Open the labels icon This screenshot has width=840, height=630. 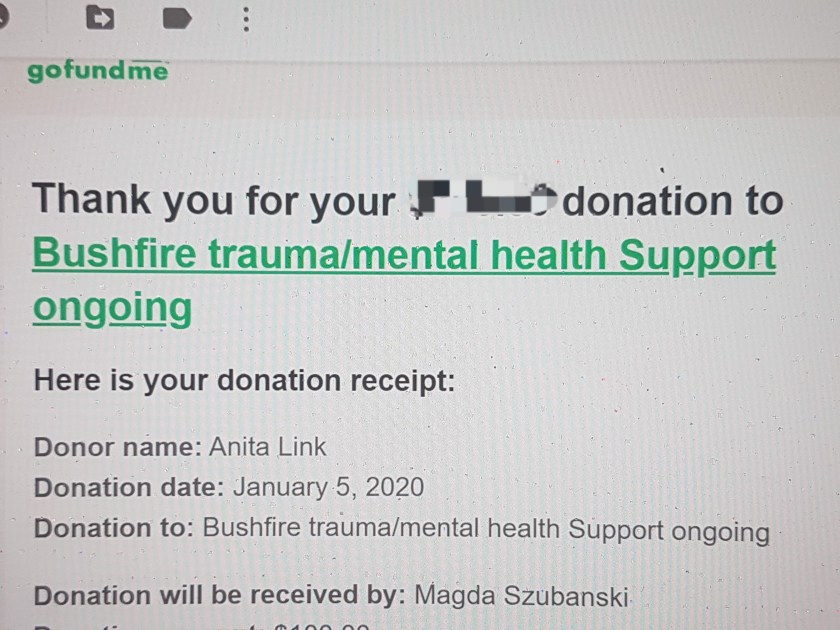click(177, 18)
